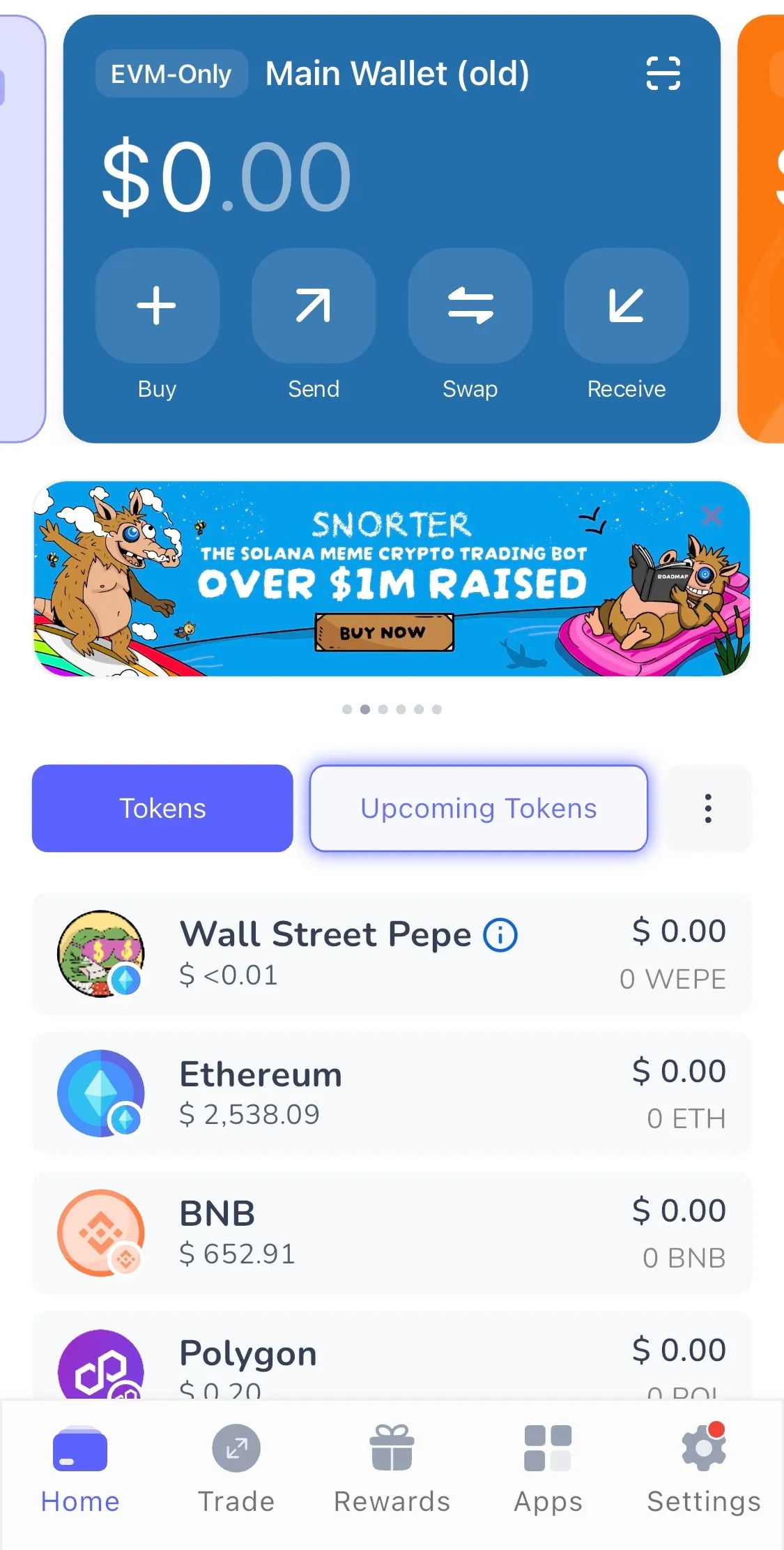Viewport: 784px width, 1550px height.
Task: Switch to the Rewards tab
Action: [x=392, y=1468]
